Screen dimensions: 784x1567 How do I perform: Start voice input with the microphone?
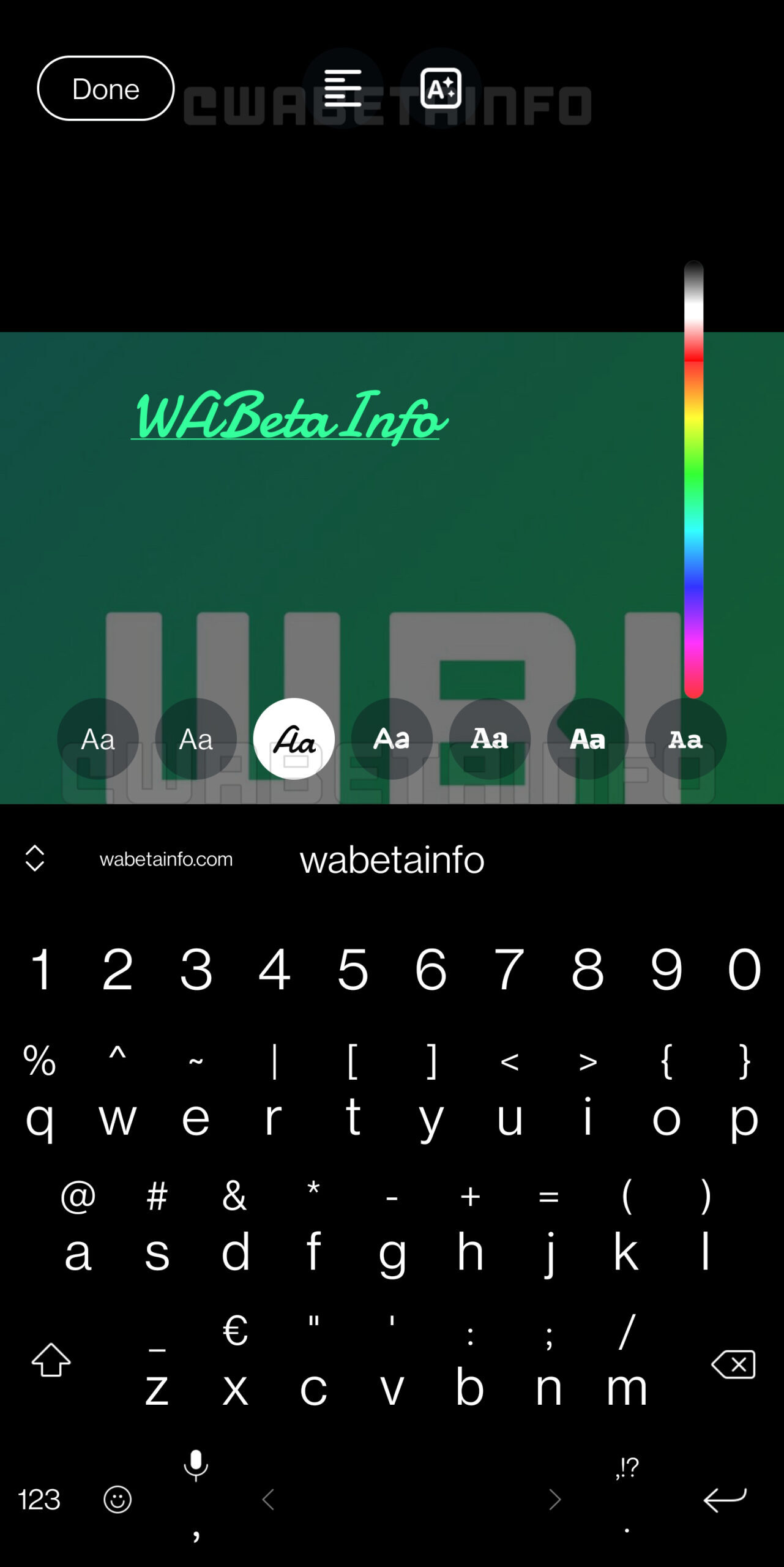[x=196, y=1466]
